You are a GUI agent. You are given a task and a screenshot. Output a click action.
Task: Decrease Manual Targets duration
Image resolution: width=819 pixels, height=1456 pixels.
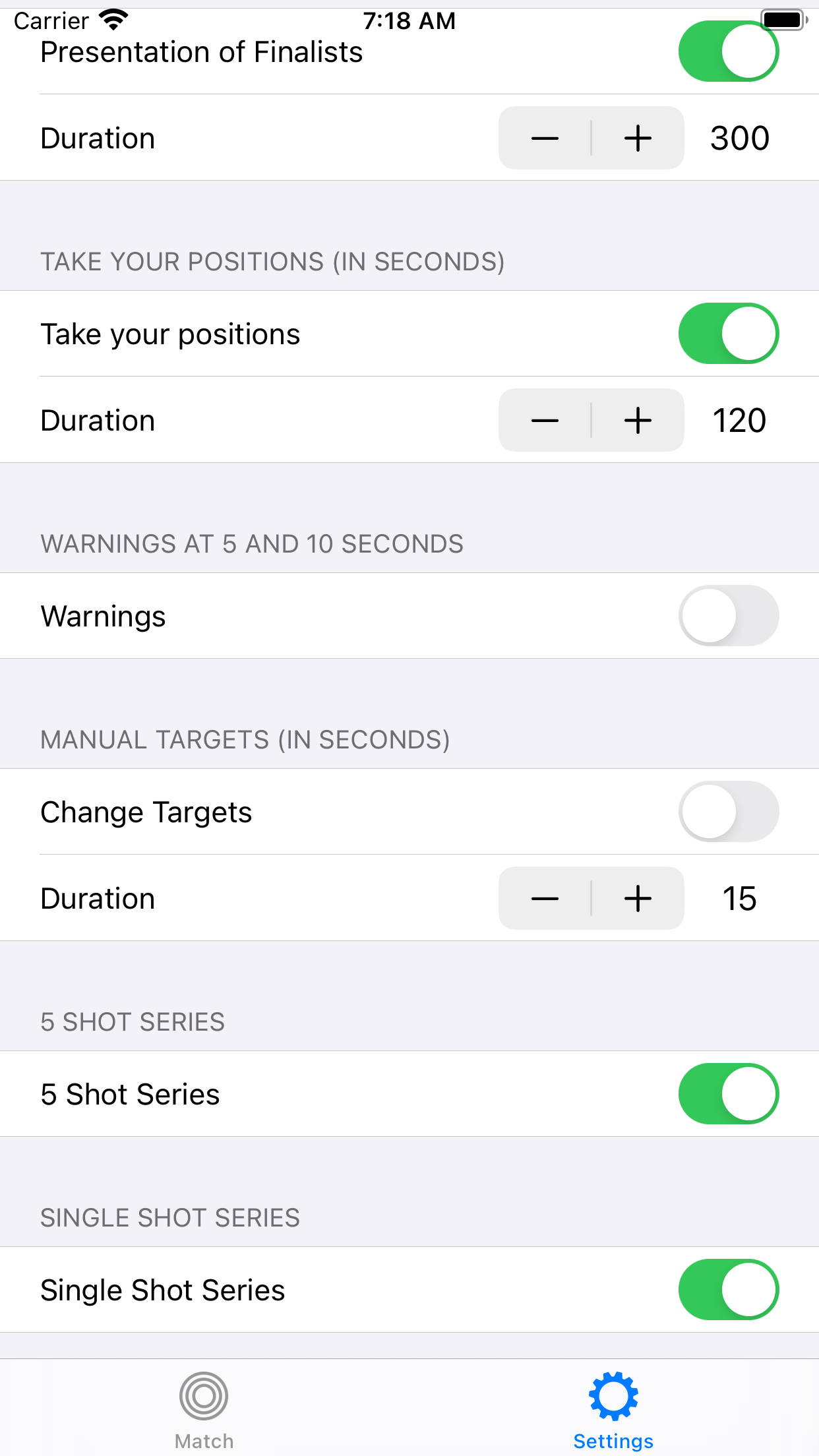545,899
